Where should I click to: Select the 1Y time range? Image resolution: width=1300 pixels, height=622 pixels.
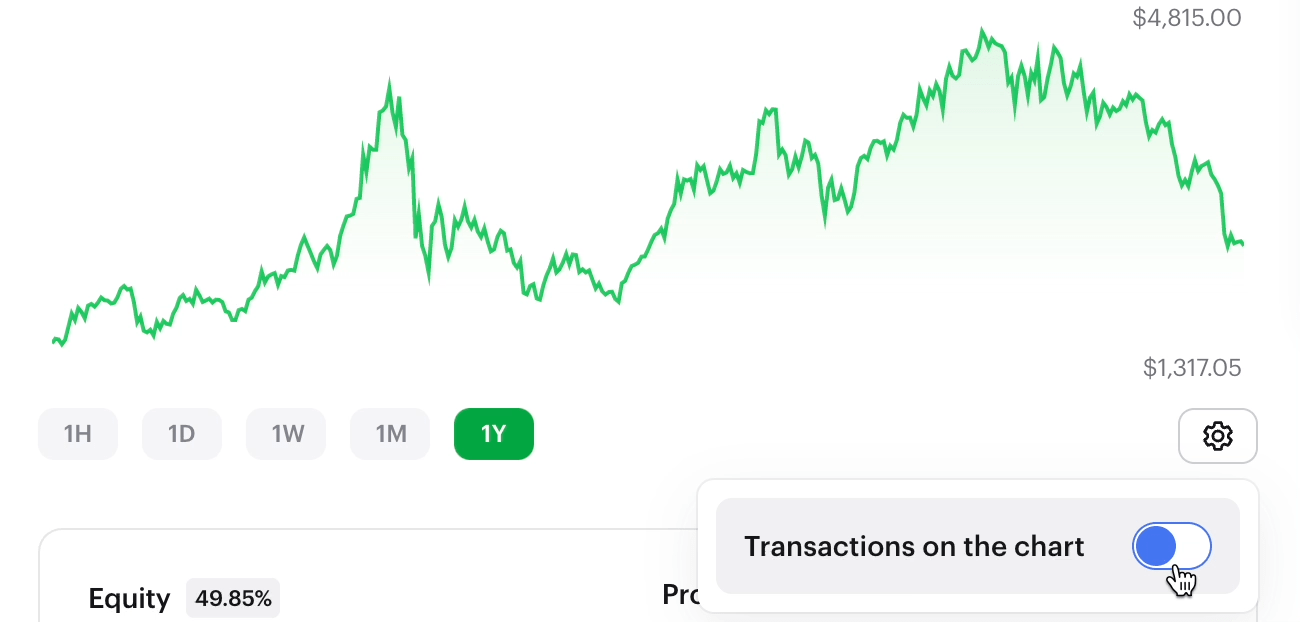tap(494, 434)
